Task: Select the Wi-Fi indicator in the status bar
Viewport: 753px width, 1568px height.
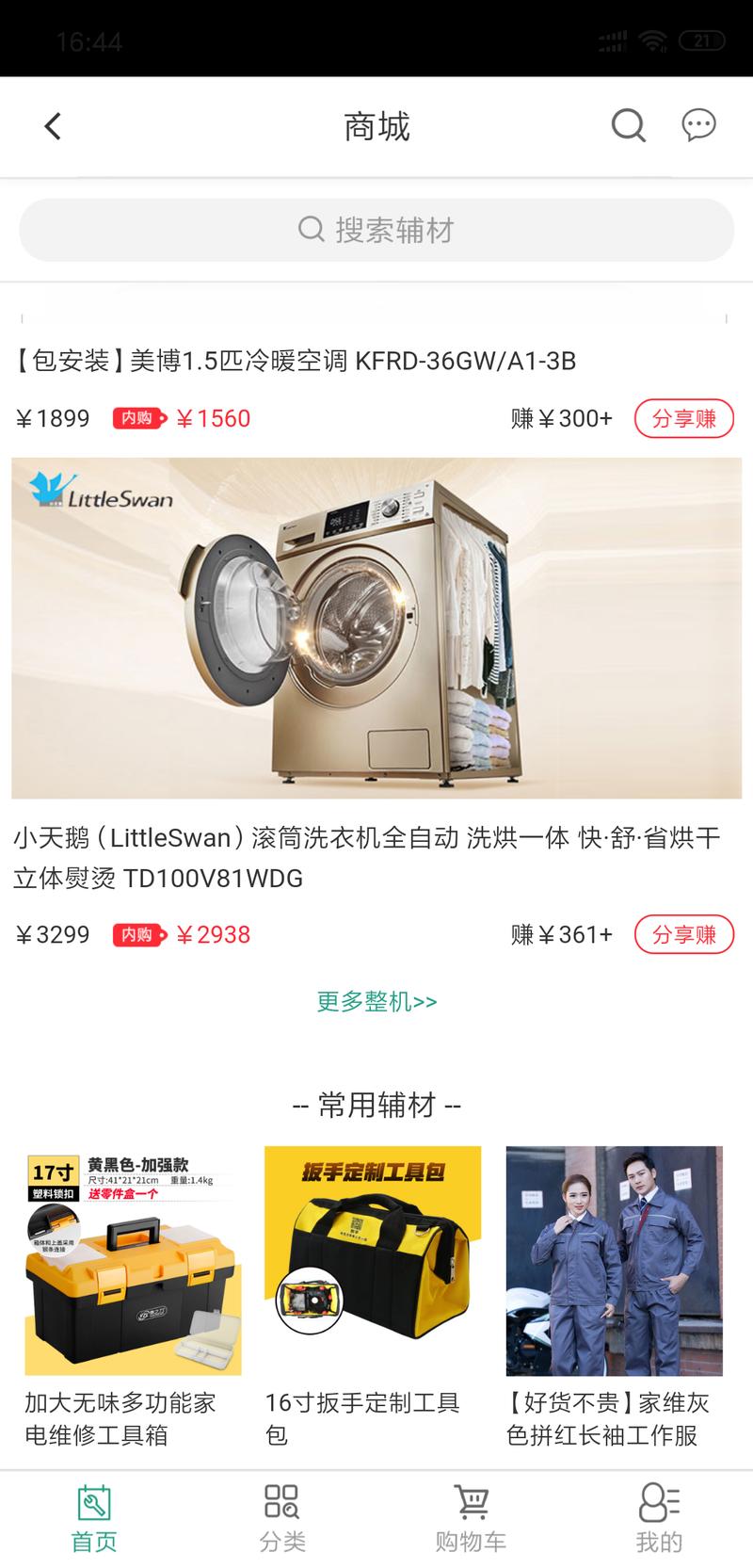Action: pos(653,40)
